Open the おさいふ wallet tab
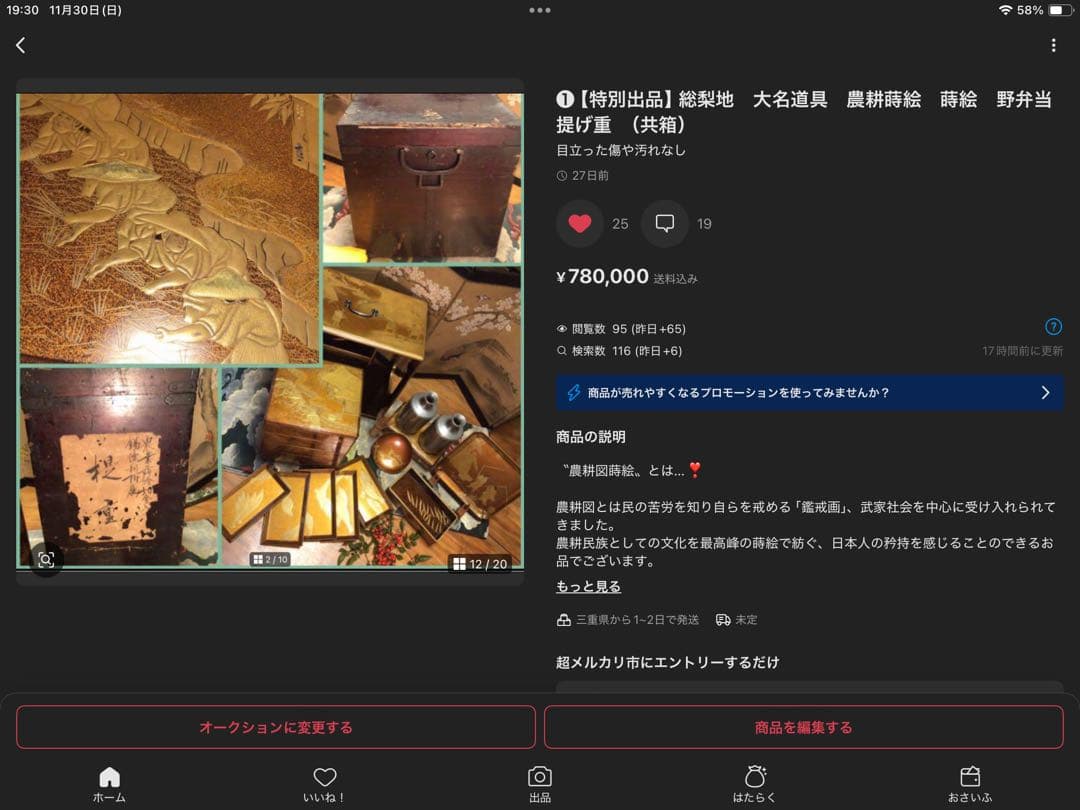Screen dimensions: 1080x810 (x=970, y=784)
